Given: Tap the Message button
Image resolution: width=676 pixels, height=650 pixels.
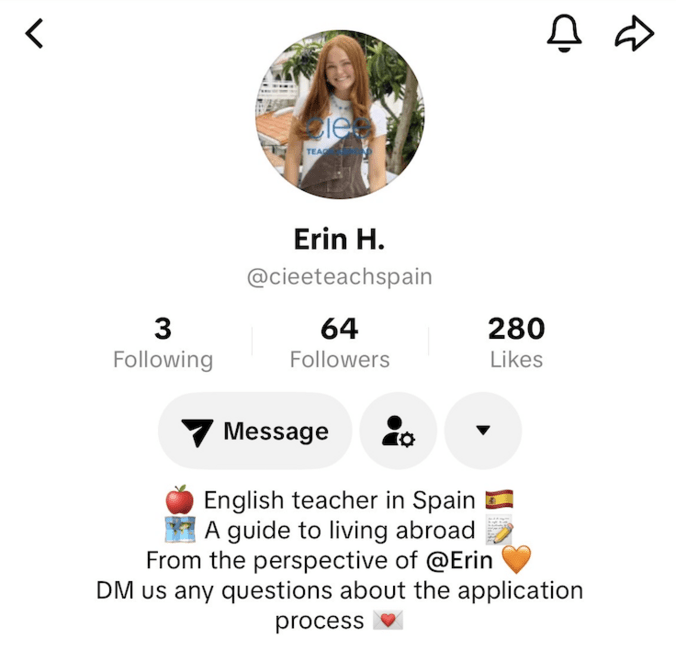Looking at the screenshot, I should coord(255,431).
